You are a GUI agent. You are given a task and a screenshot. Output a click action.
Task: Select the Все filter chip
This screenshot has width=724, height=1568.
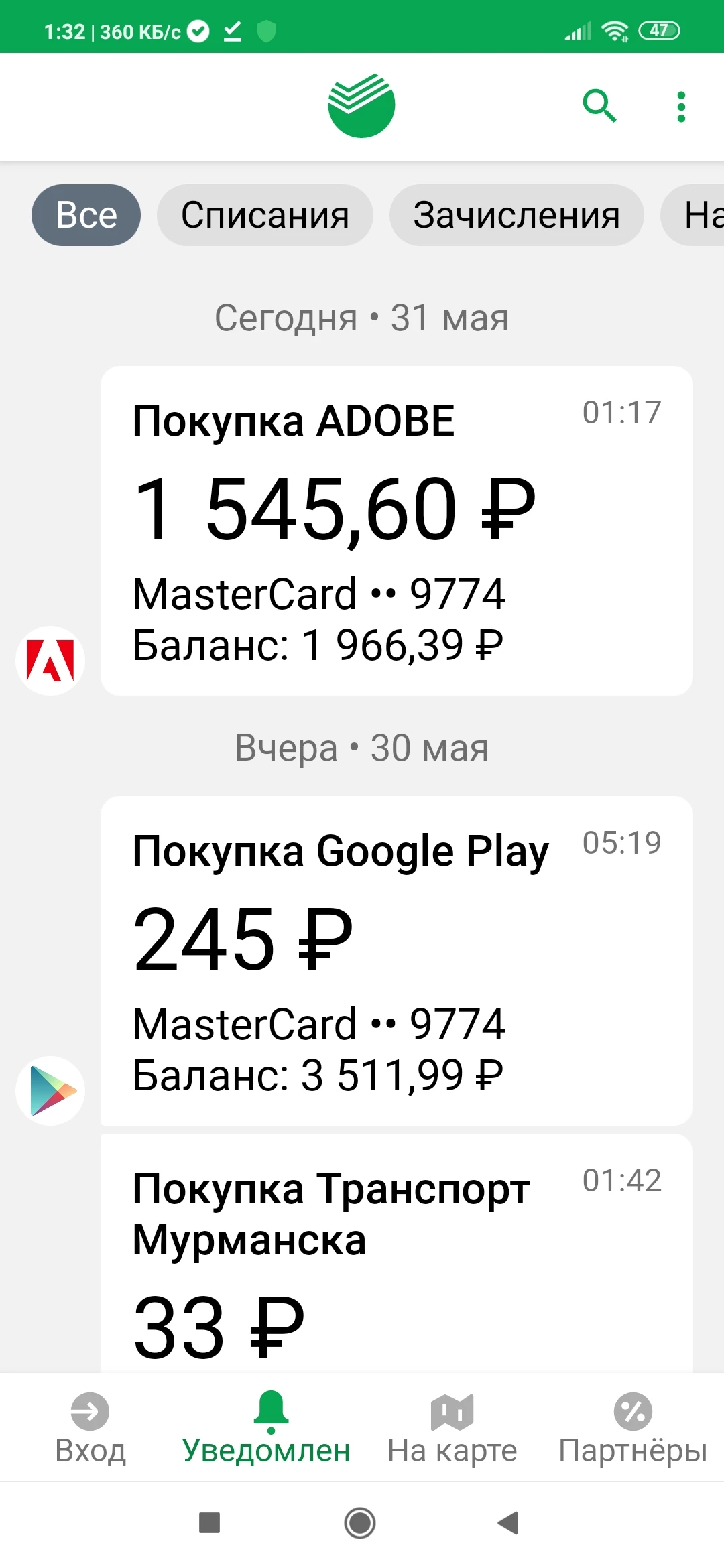click(x=86, y=215)
